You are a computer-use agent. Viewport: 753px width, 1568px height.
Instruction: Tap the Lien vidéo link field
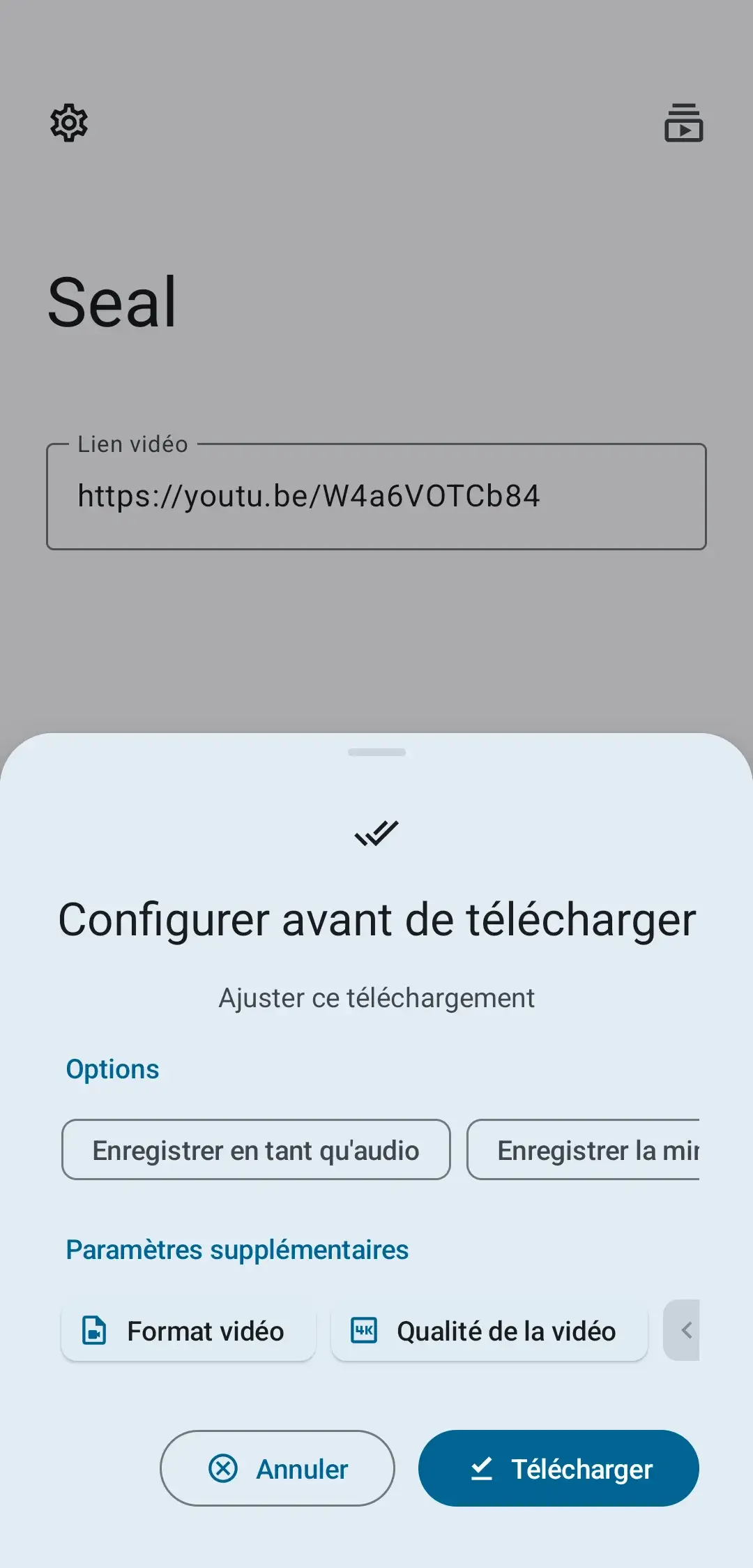tap(376, 497)
